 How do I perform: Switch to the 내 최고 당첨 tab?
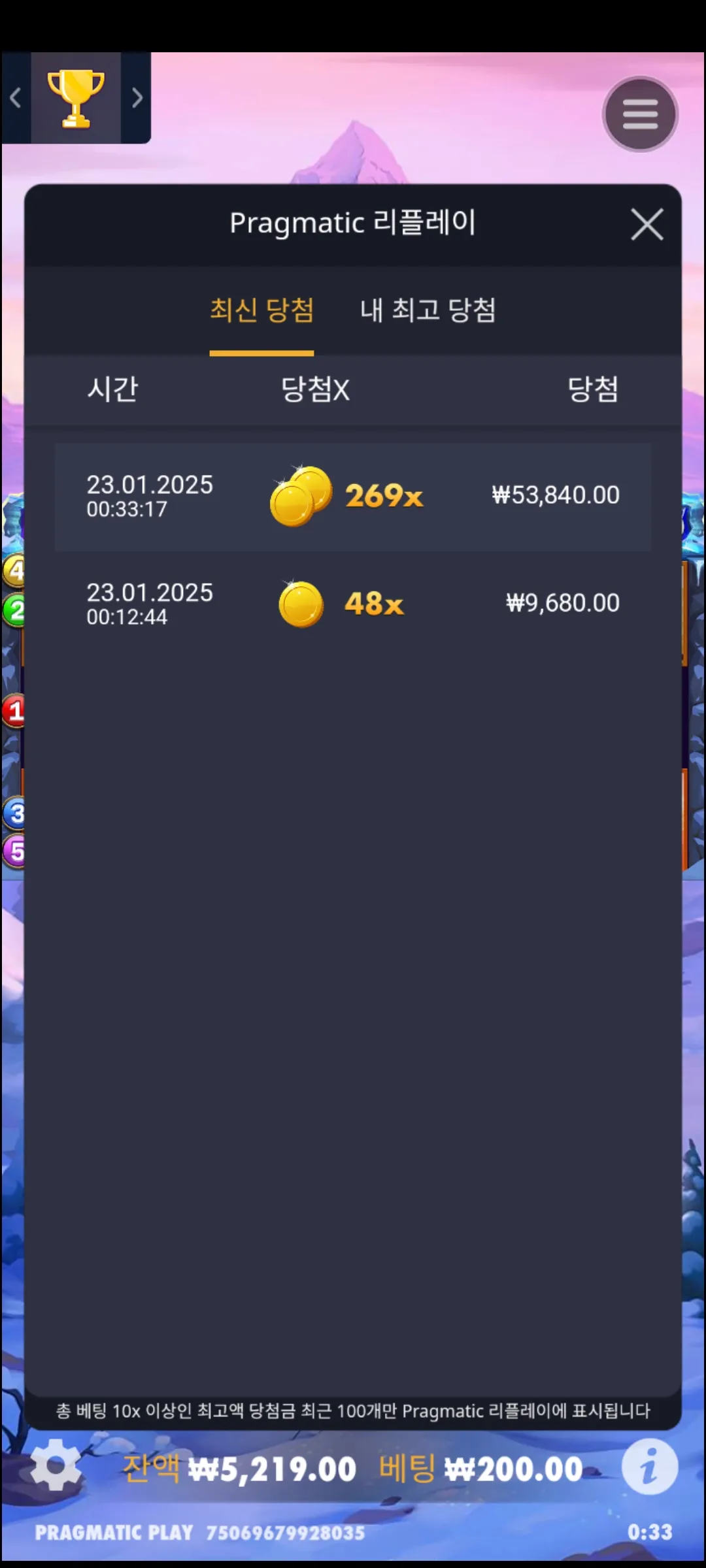click(428, 310)
